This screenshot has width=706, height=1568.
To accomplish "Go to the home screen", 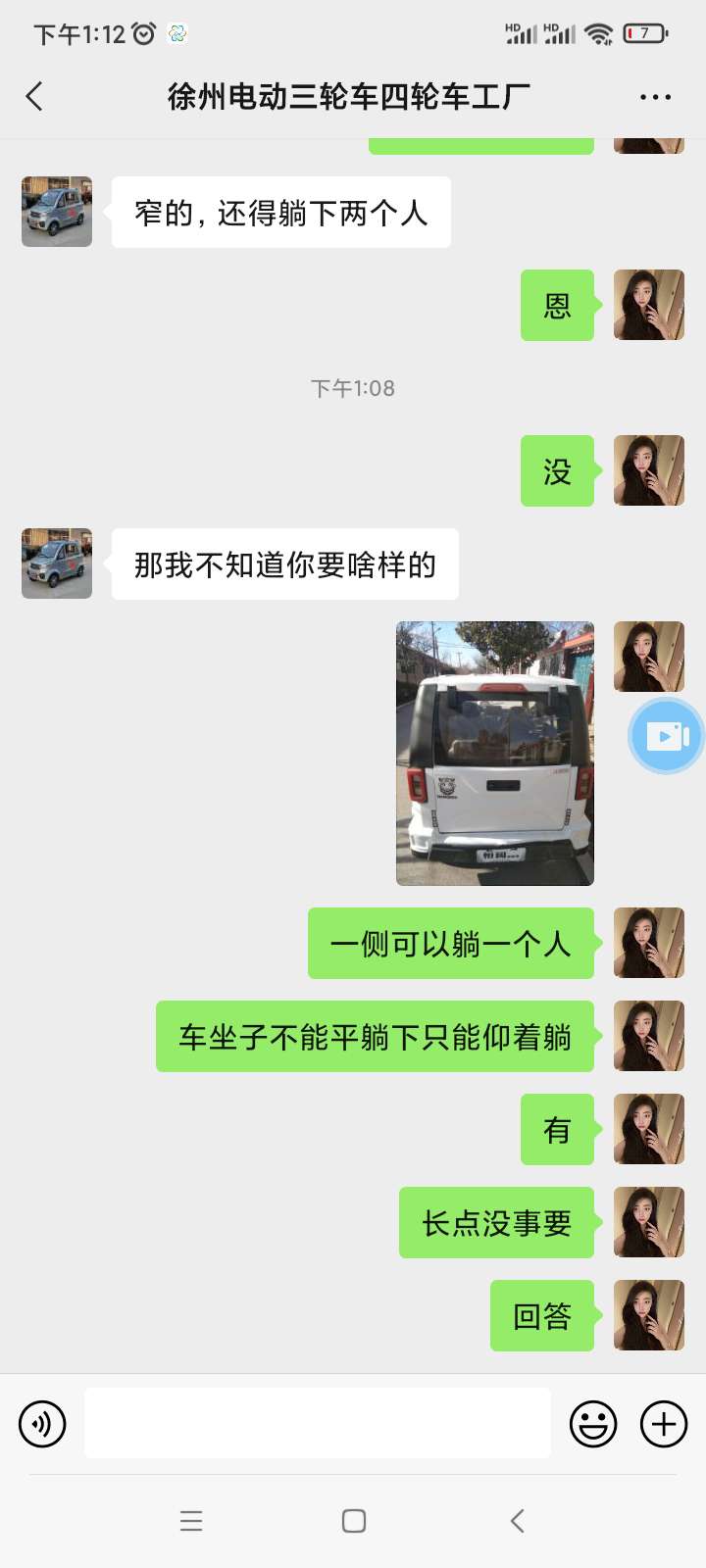I will (353, 1520).
